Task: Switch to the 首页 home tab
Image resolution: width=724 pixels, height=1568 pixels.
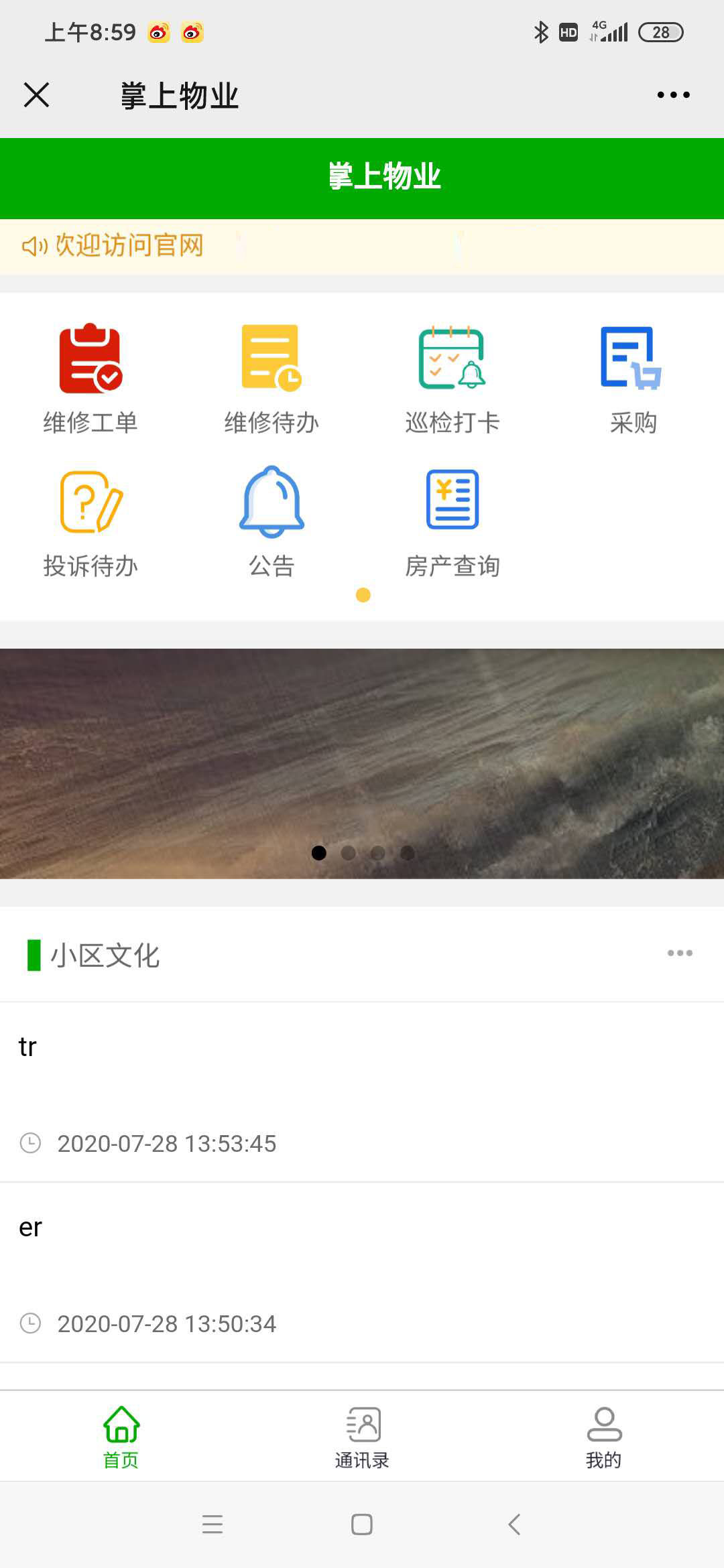Action: tap(121, 1437)
